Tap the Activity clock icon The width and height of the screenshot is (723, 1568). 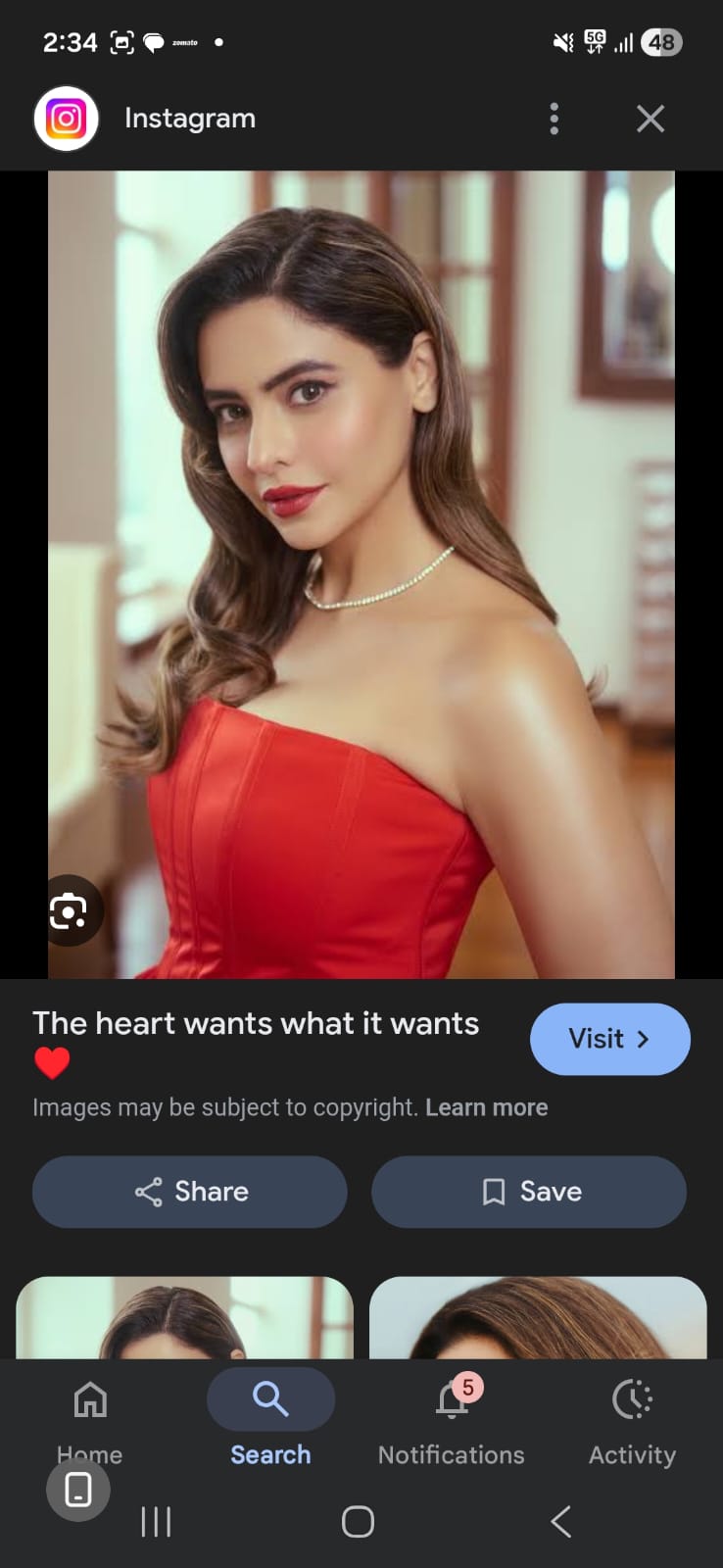click(632, 1399)
